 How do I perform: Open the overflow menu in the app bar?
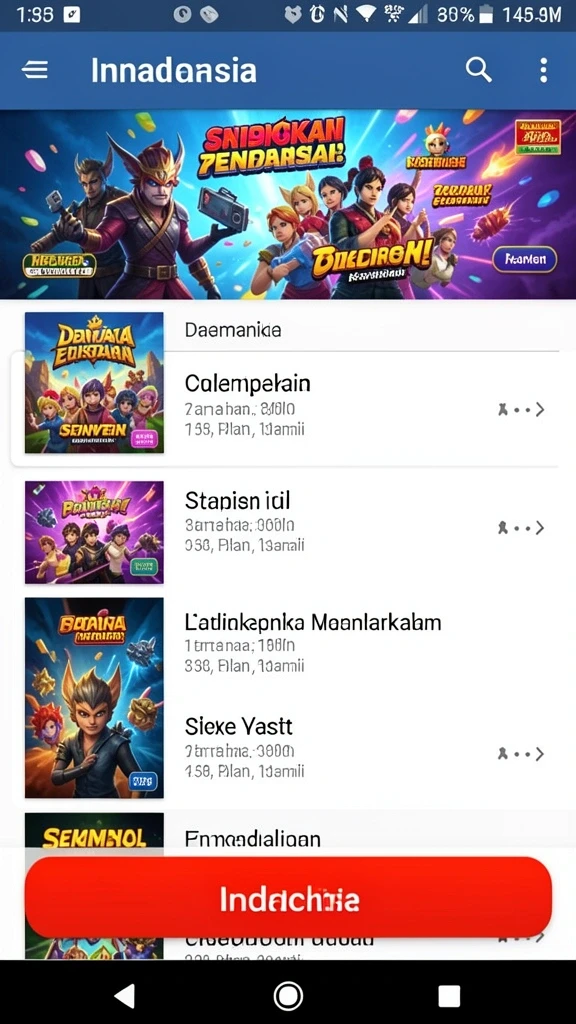tap(543, 70)
